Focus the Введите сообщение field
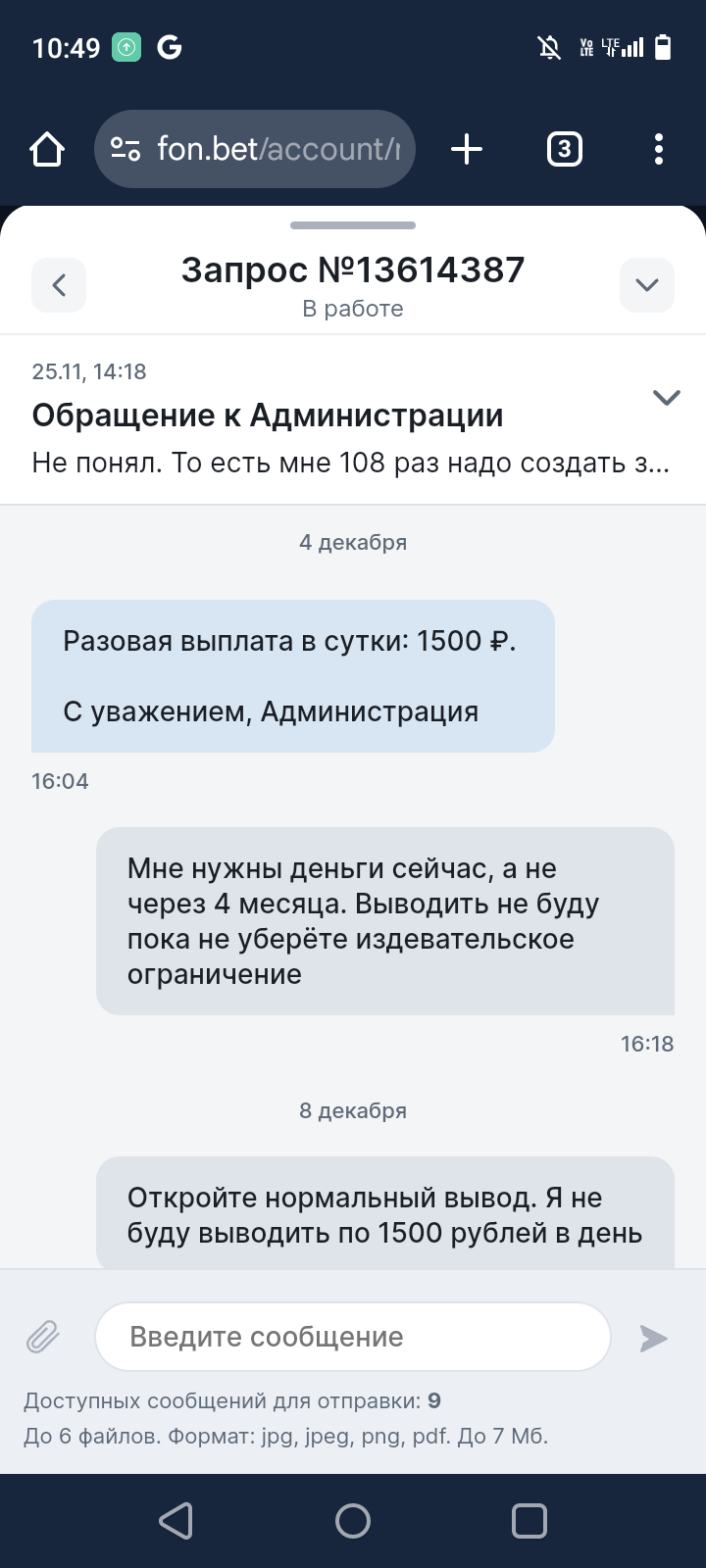This screenshot has width=706, height=1568. click(x=353, y=1337)
